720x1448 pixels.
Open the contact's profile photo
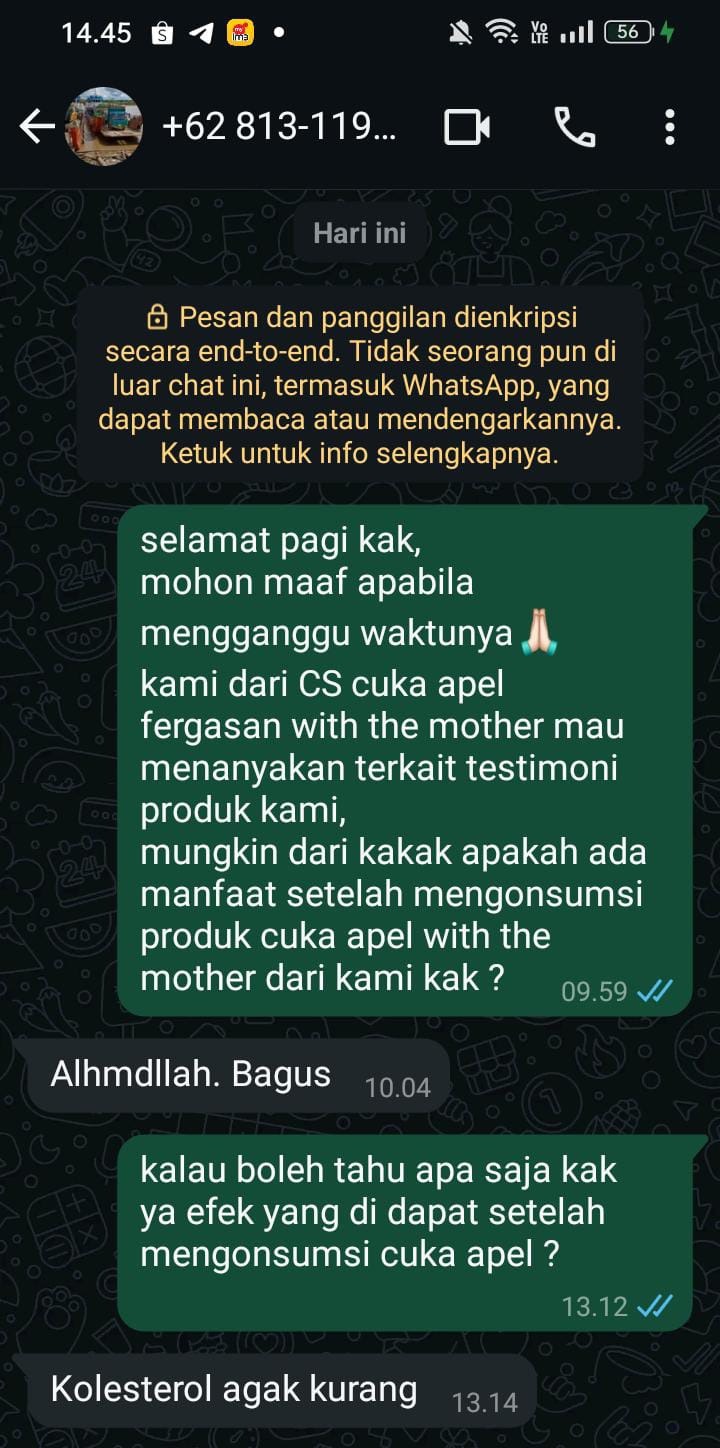[x=102, y=127]
